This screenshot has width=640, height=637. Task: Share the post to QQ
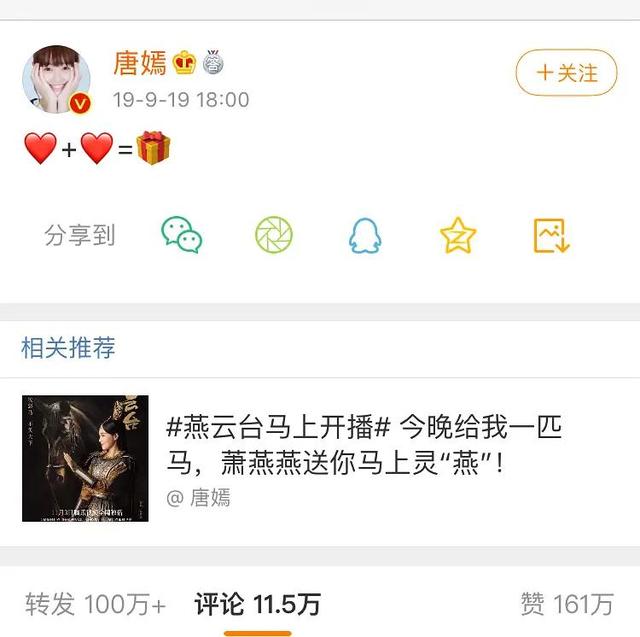tap(365, 235)
